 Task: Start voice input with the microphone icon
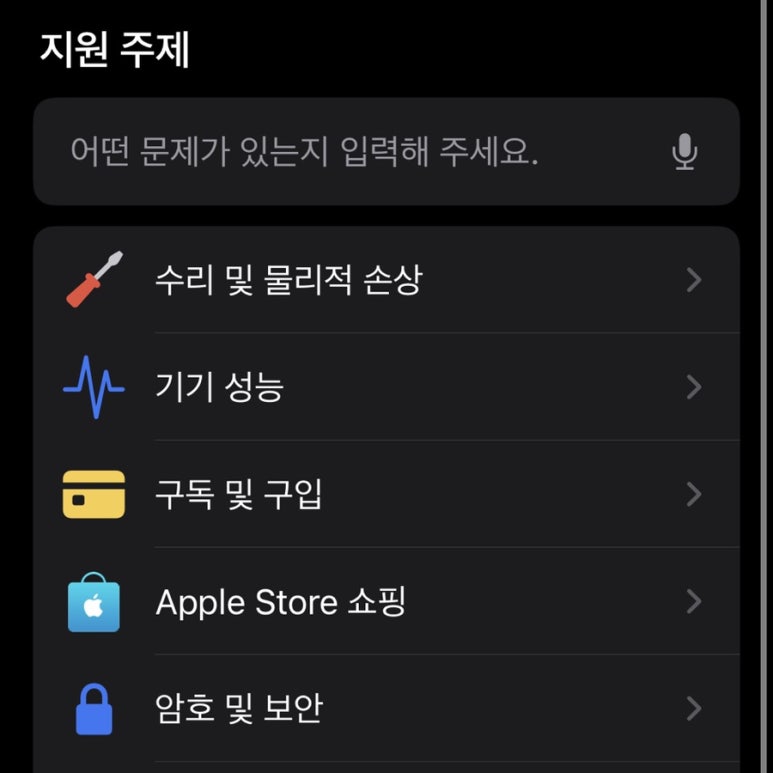pos(684,153)
